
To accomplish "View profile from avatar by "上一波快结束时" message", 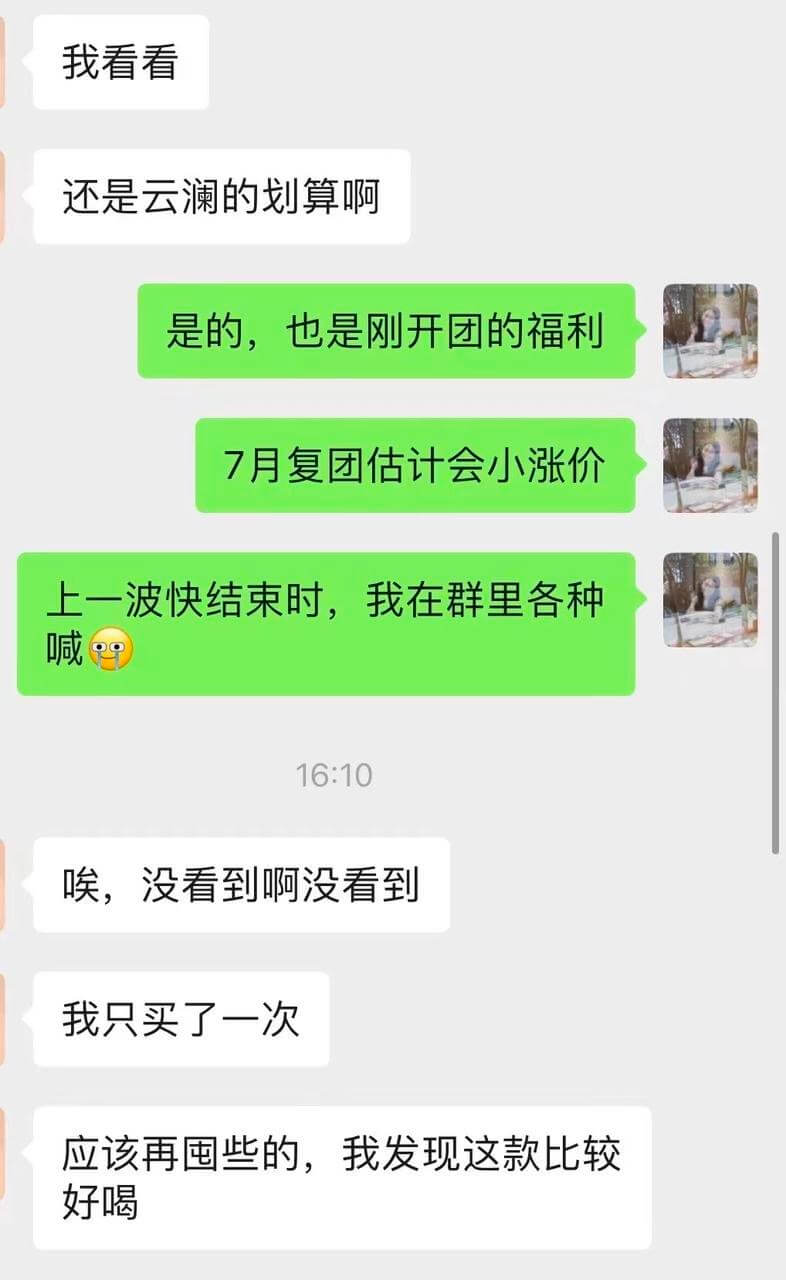I will click(x=710, y=599).
